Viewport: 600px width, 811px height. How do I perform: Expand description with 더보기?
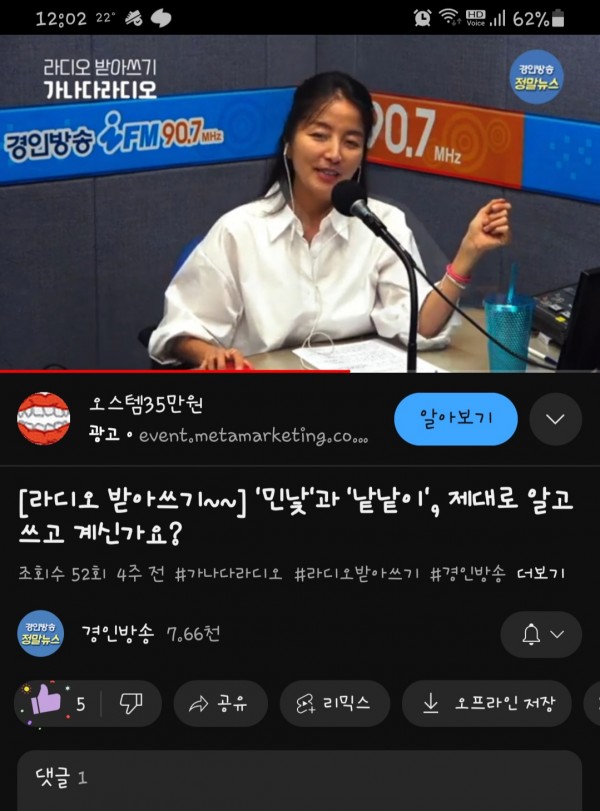(x=540, y=574)
